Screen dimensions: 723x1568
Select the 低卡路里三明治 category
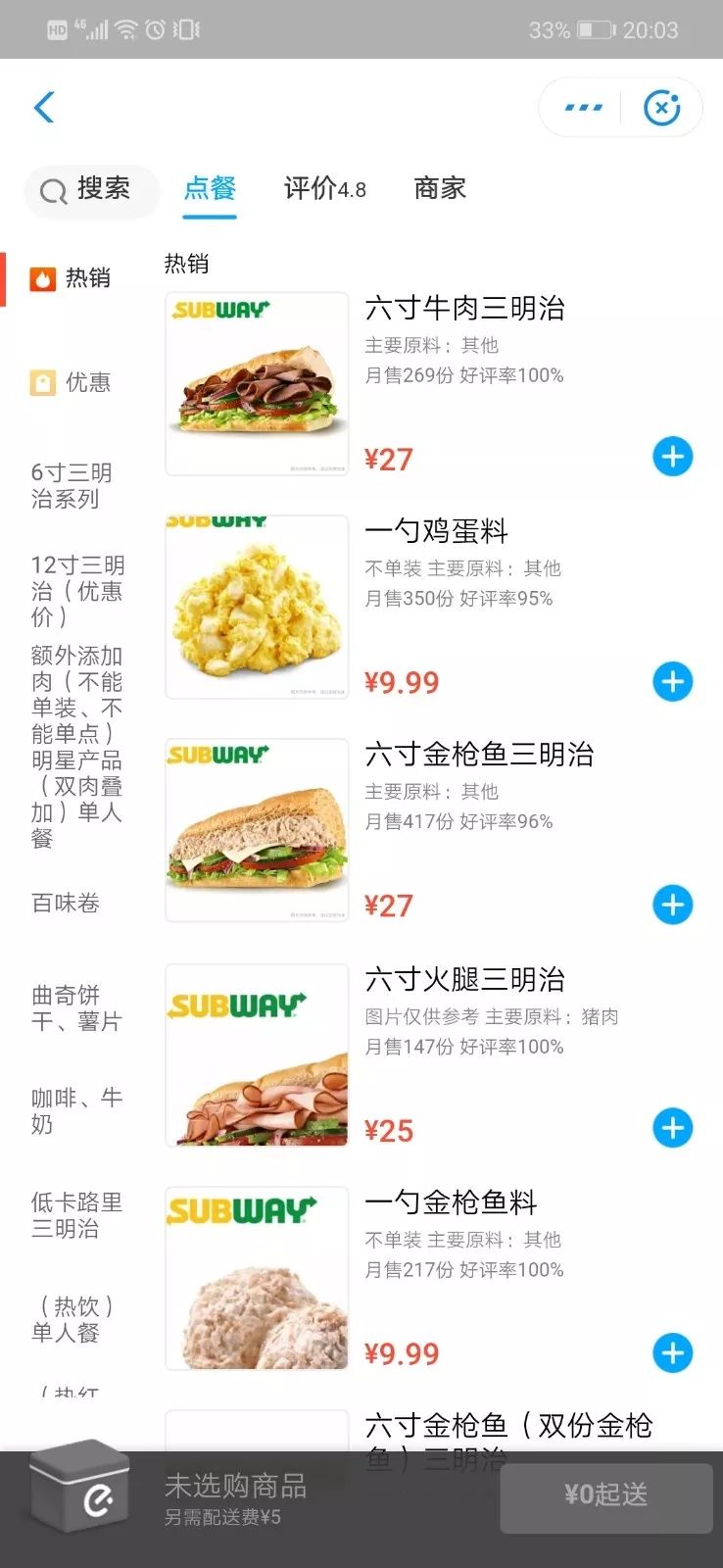tap(76, 1215)
